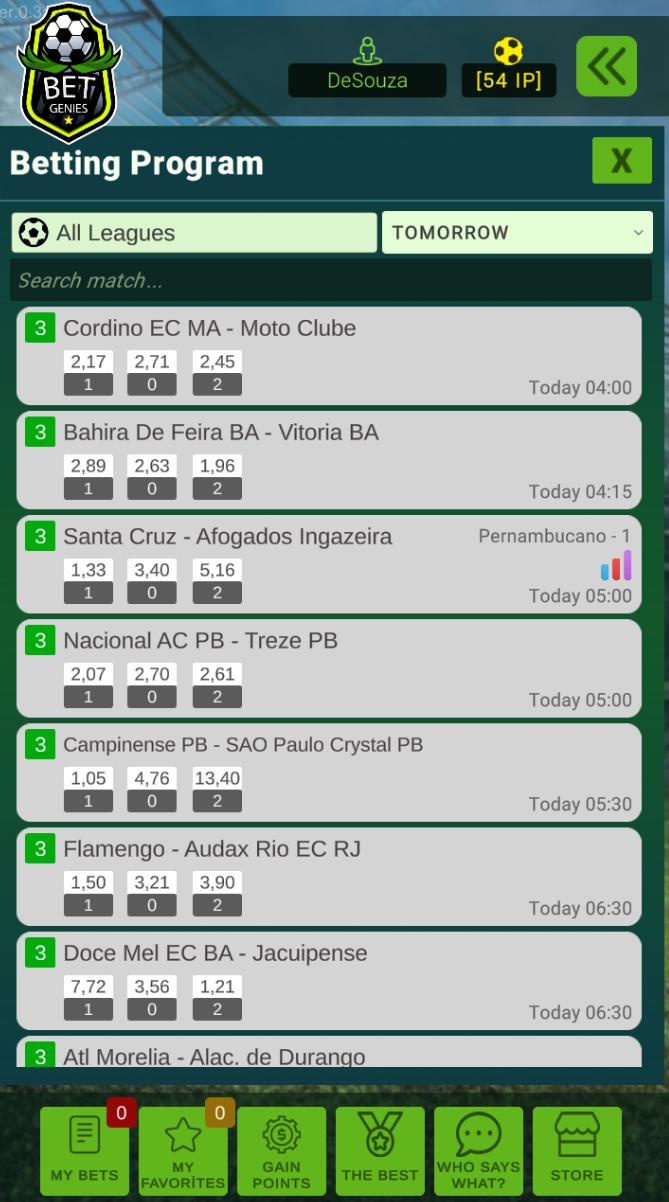The width and height of the screenshot is (669, 1202).
Task: Check the 54 IP points balance
Action: click(508, 80)
